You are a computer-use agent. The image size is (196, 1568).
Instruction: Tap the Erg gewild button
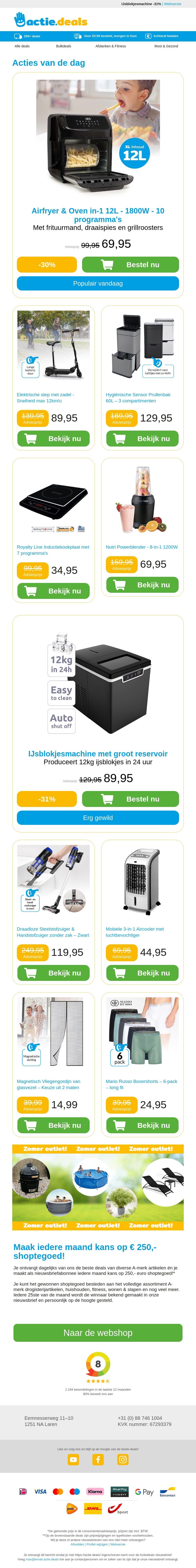(x=98, y=818)
